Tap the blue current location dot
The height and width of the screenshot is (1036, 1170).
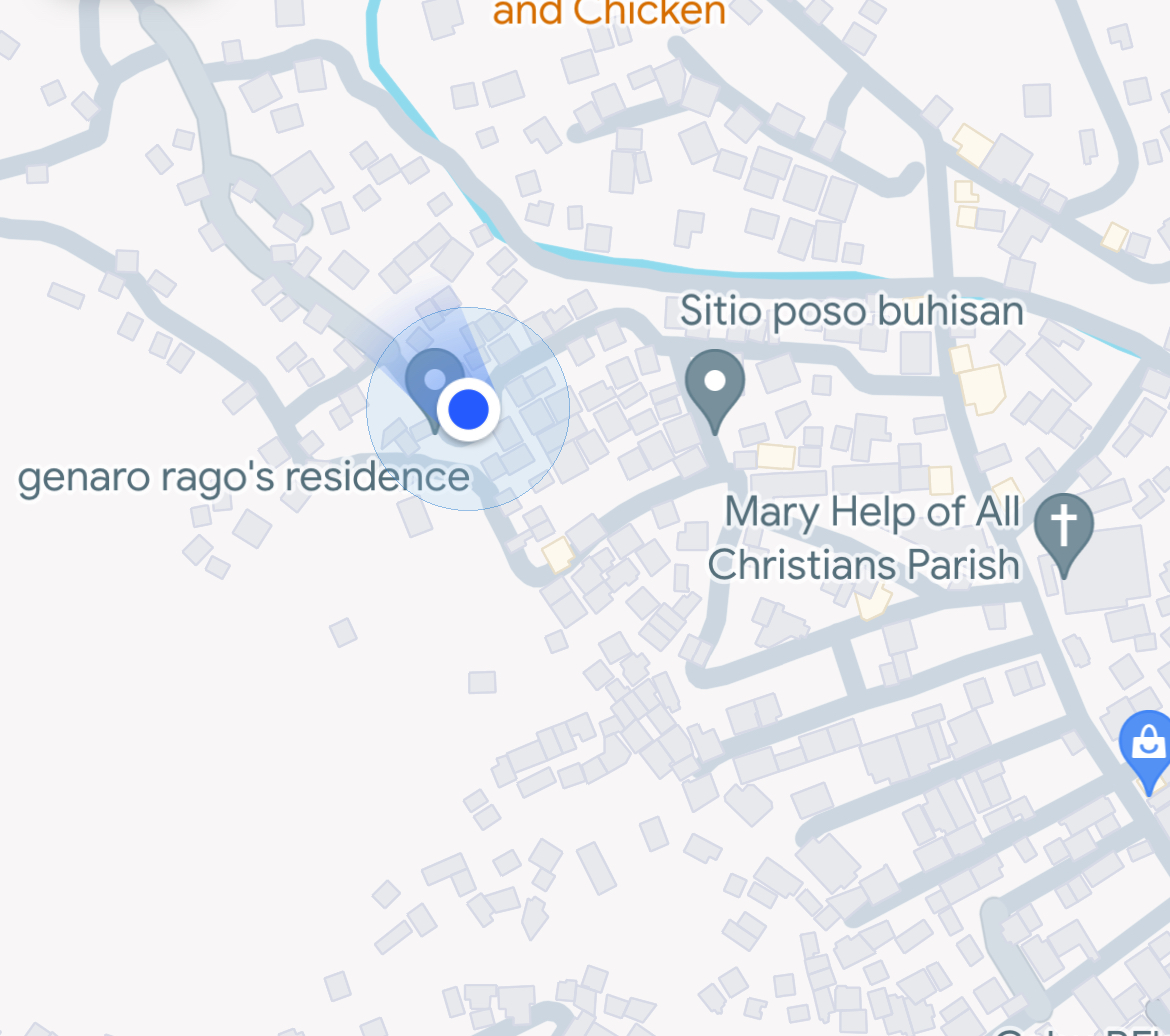click(468, 409)
